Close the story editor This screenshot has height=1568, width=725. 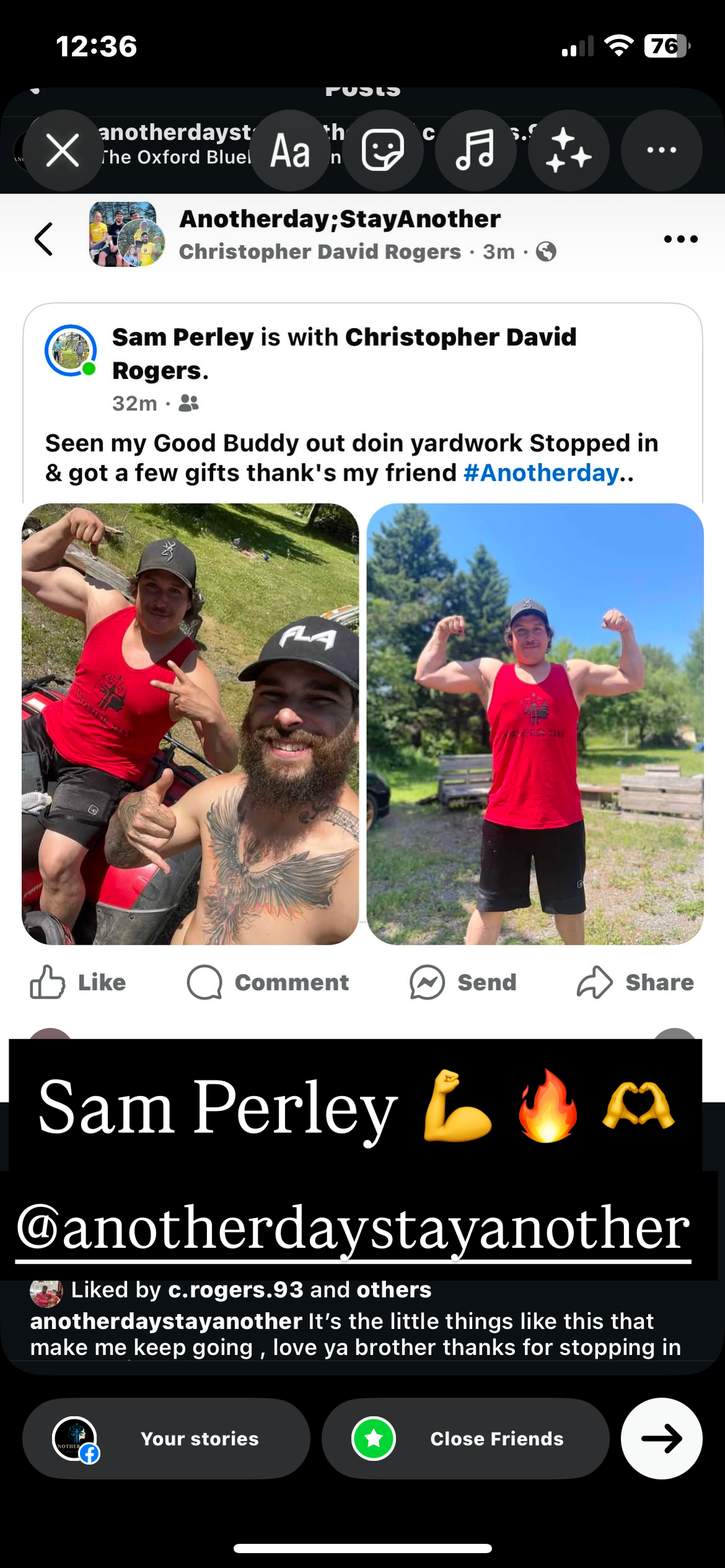point(63,150)
